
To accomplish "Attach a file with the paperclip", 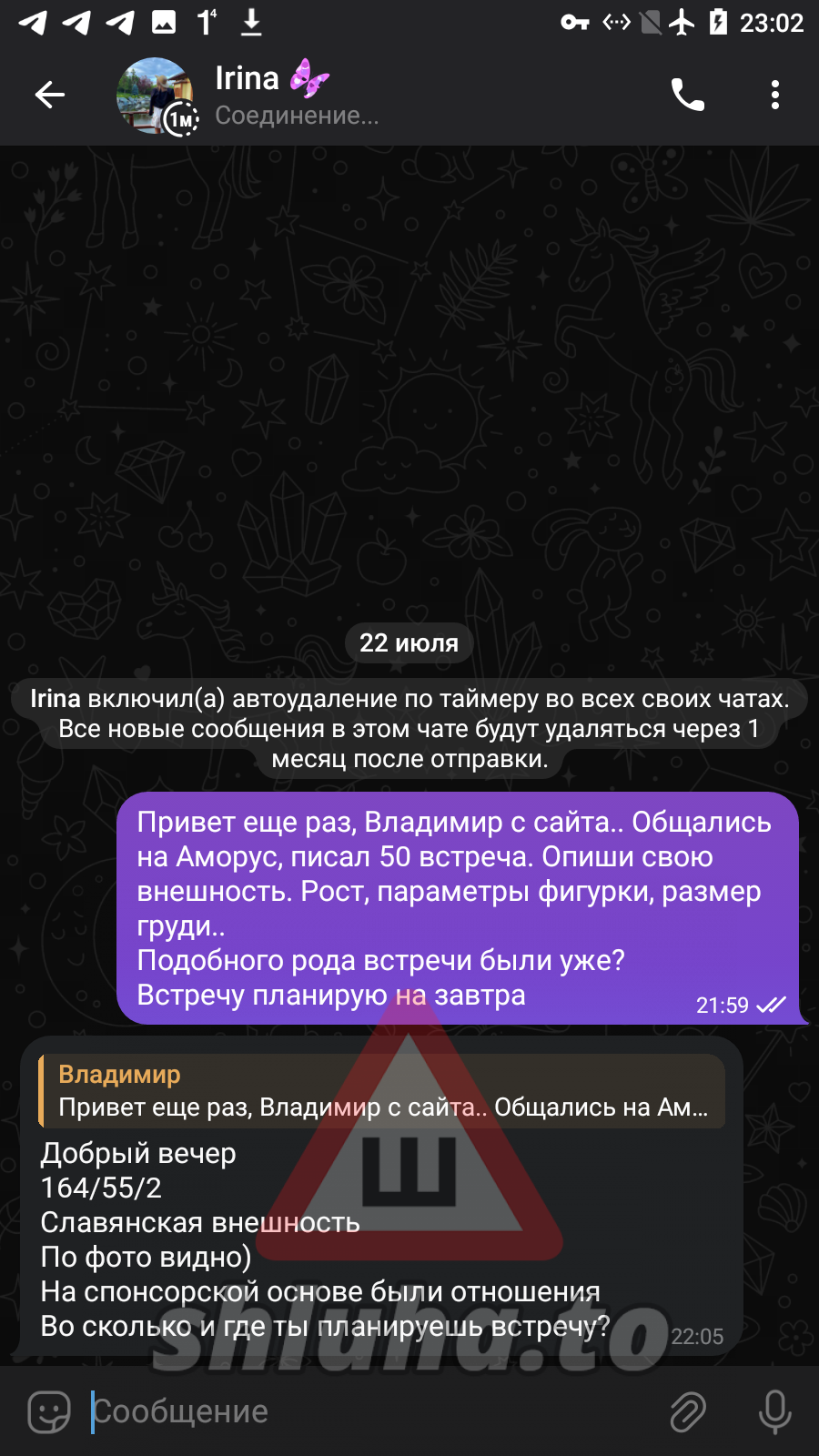I will click(x=689, y=1411).
